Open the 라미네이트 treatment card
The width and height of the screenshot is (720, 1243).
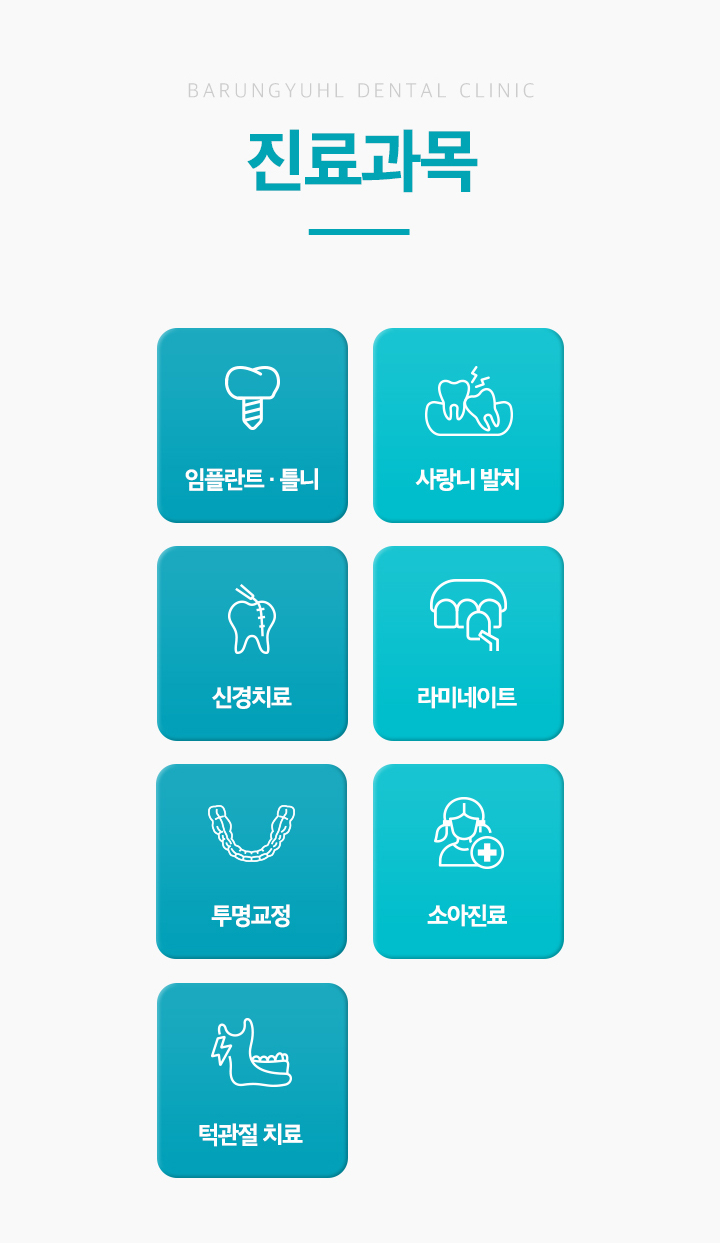tap(468, 642)
